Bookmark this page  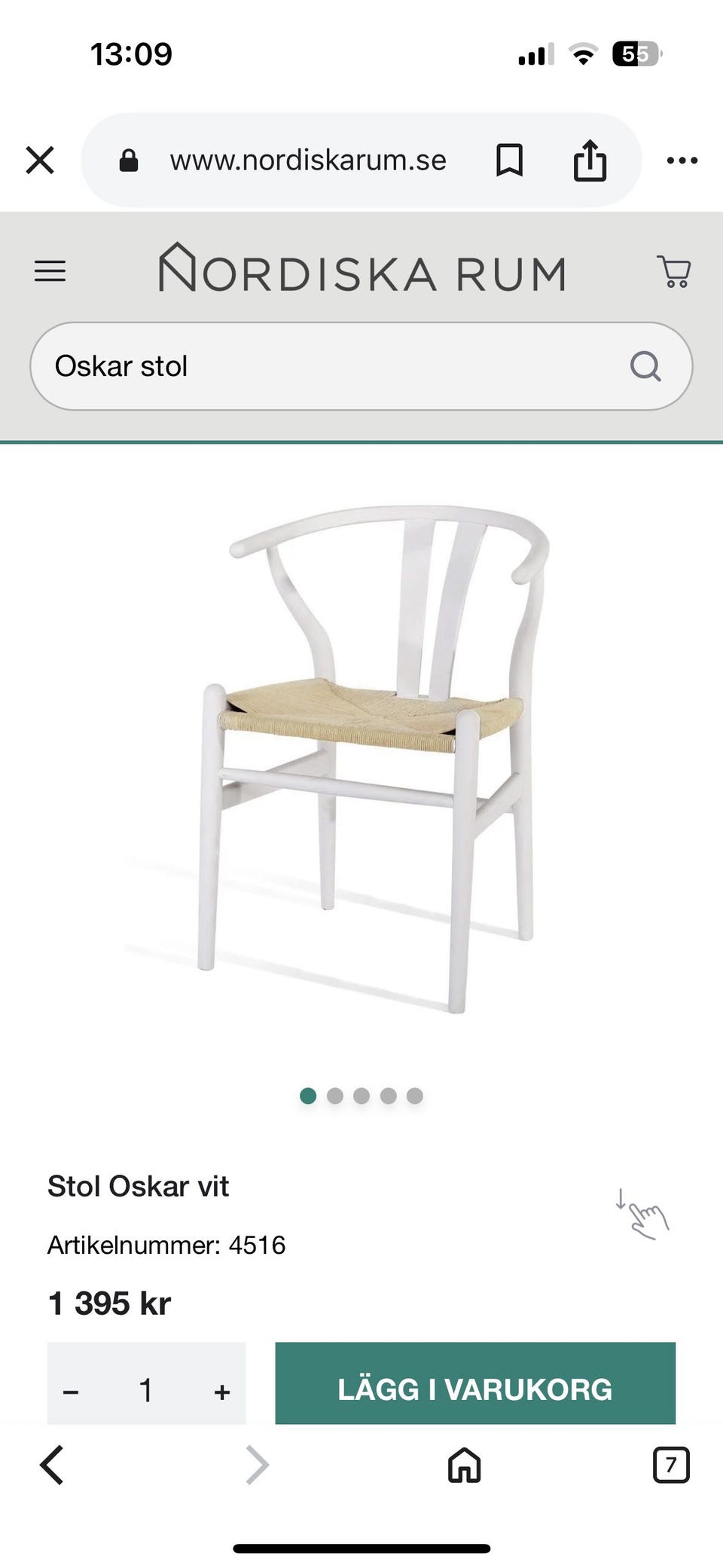[509, 160]
